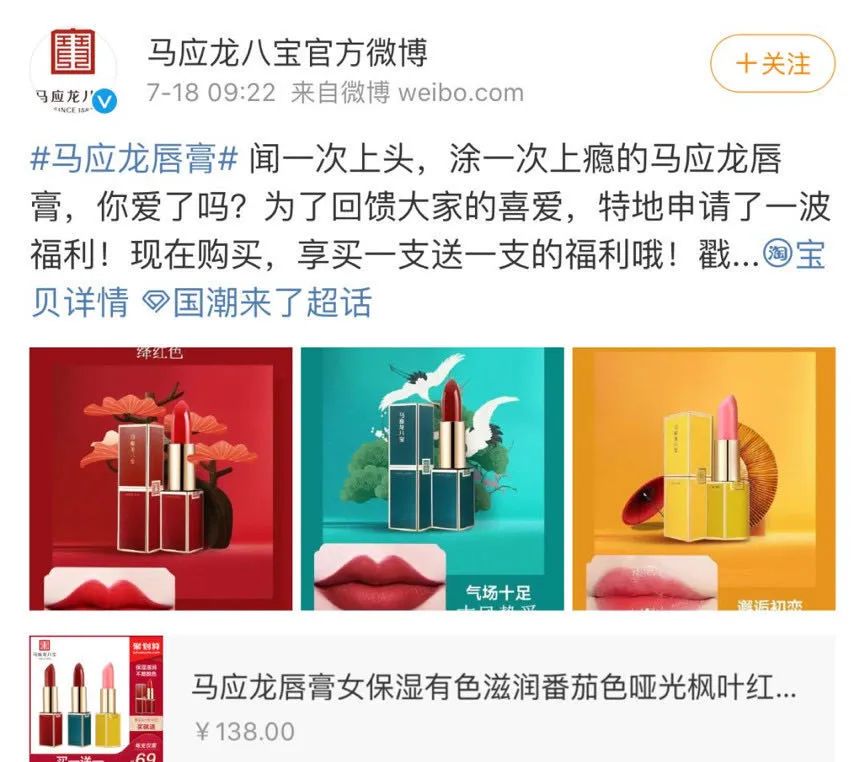864x762 pixels.
Task: Open the account name 马应龙八宝官方微博
Action: point(288,51)
